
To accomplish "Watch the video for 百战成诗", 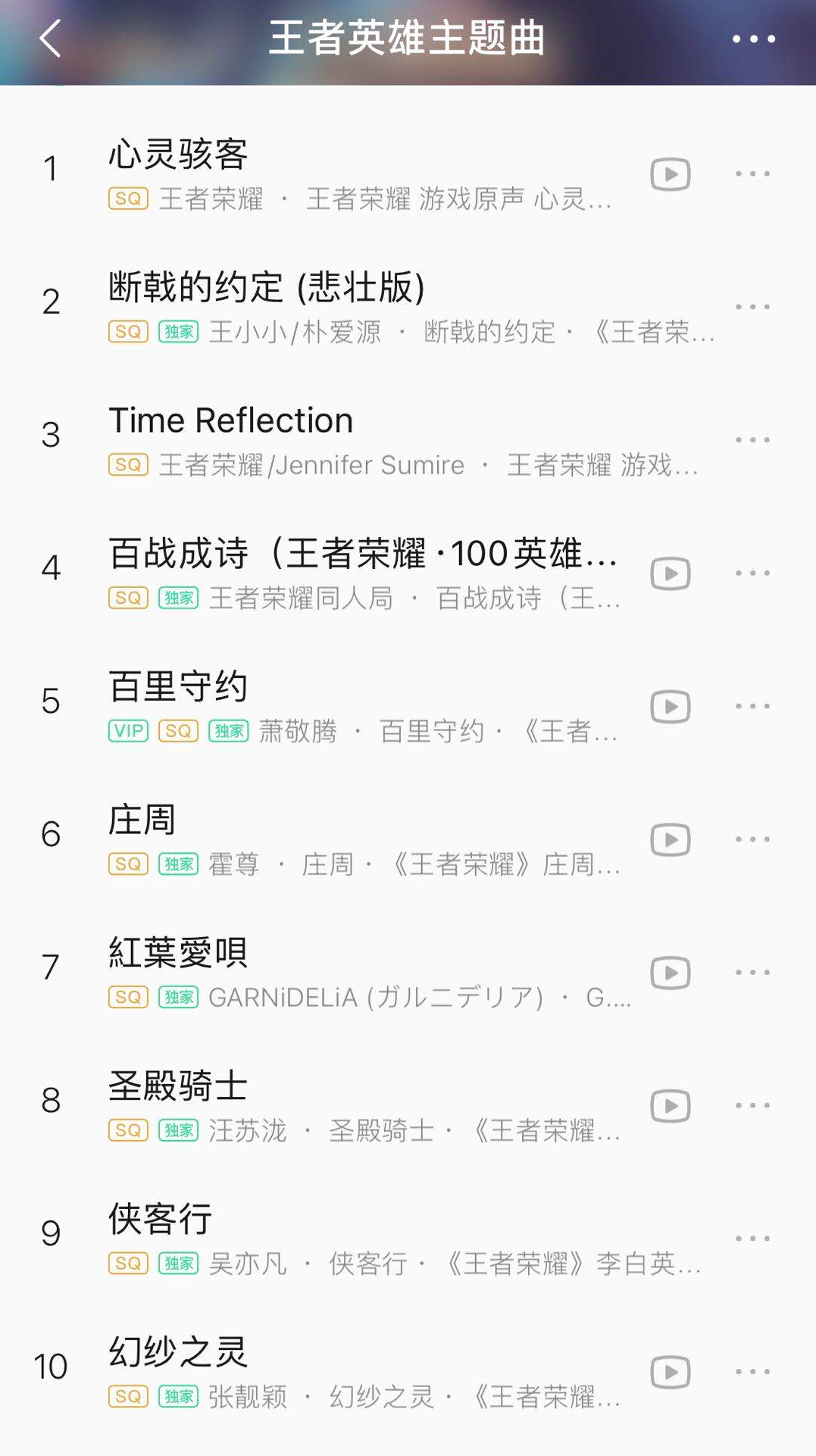I will pyautogui.click(x=671, y=573).
